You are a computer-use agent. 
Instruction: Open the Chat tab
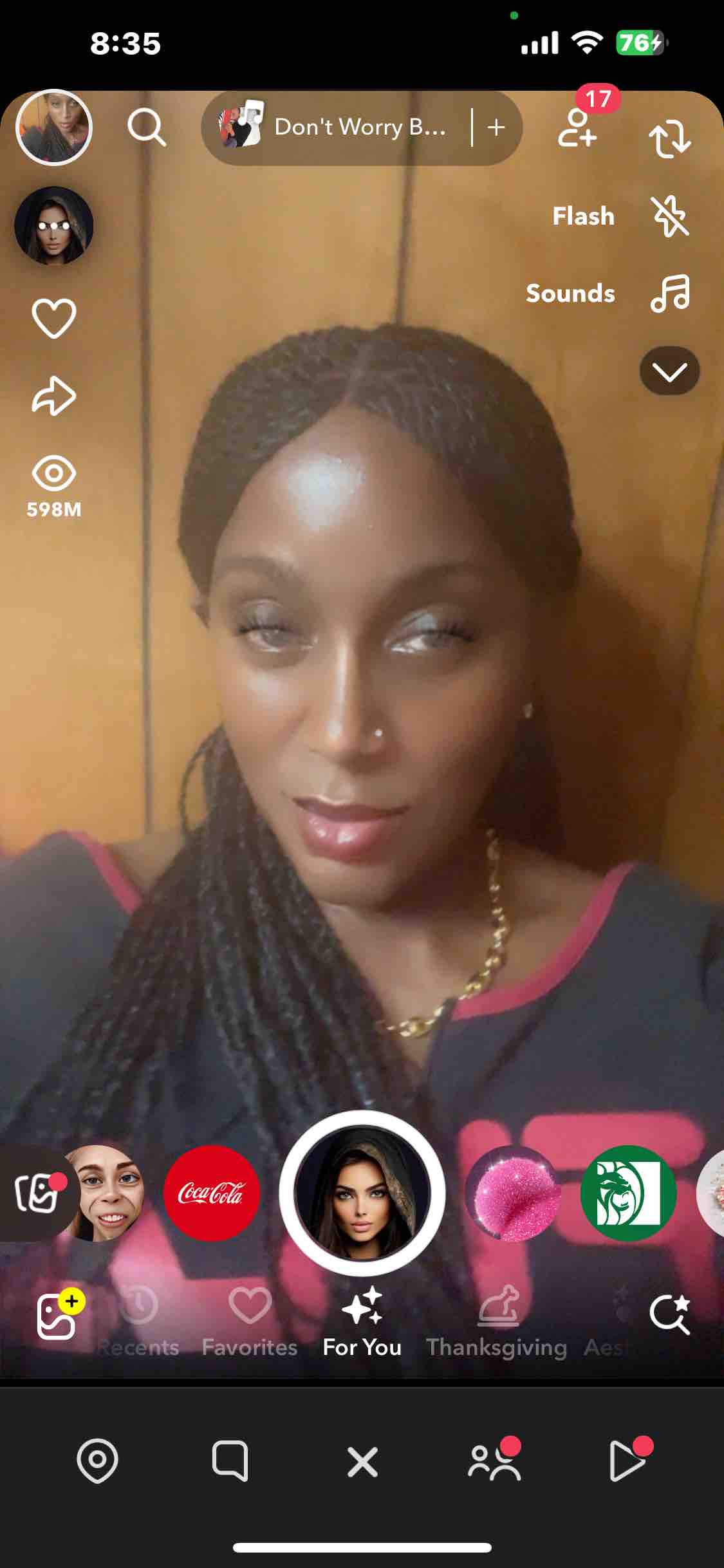pos(230,1461)
